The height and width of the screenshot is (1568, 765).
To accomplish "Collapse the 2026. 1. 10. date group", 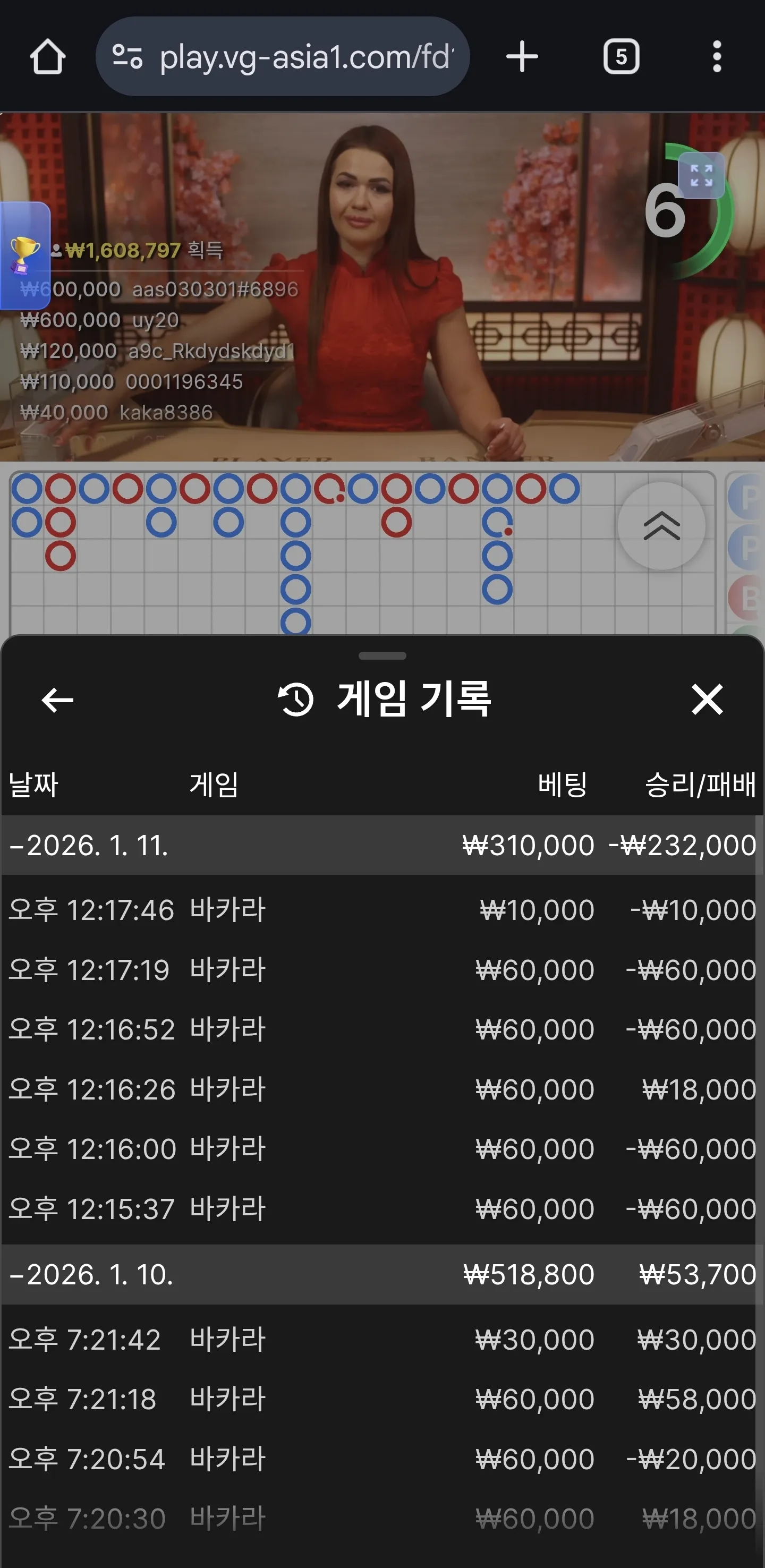I will coord(382,1274).
